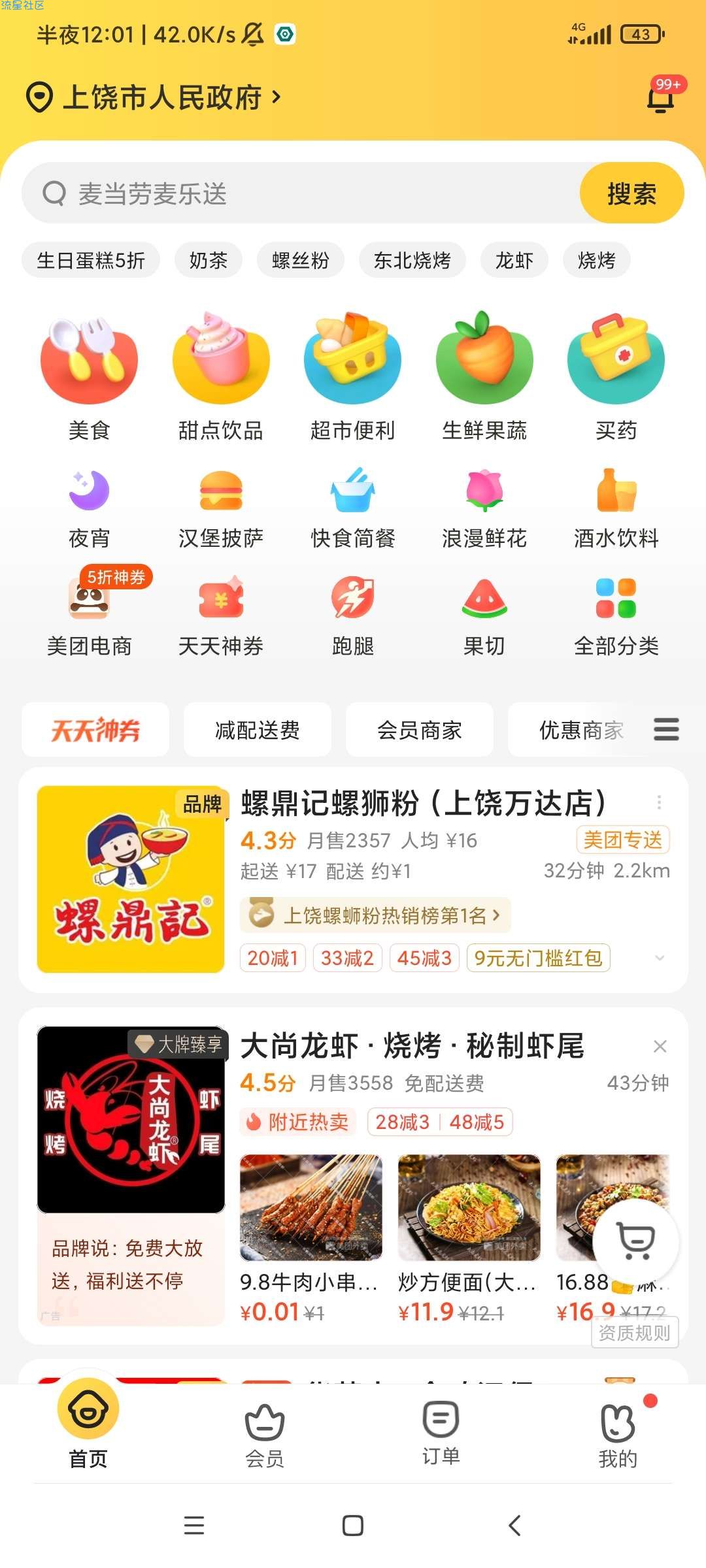Image resolution: width=706 pixels, height=1568 pixels.
Task: Open the floating shopping cart
Action: [x=636, y=1240]
